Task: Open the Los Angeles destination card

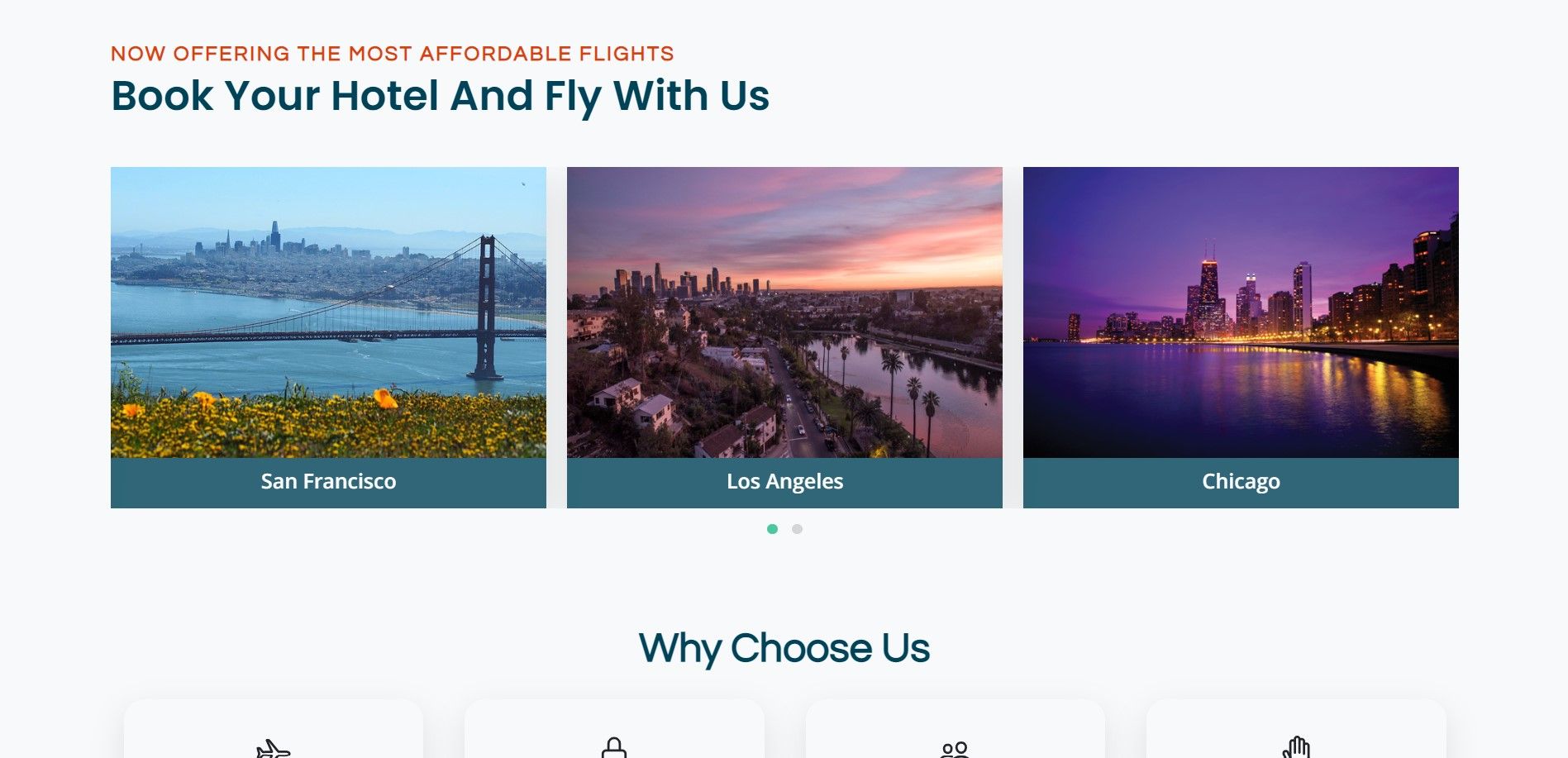Action: 784,337
